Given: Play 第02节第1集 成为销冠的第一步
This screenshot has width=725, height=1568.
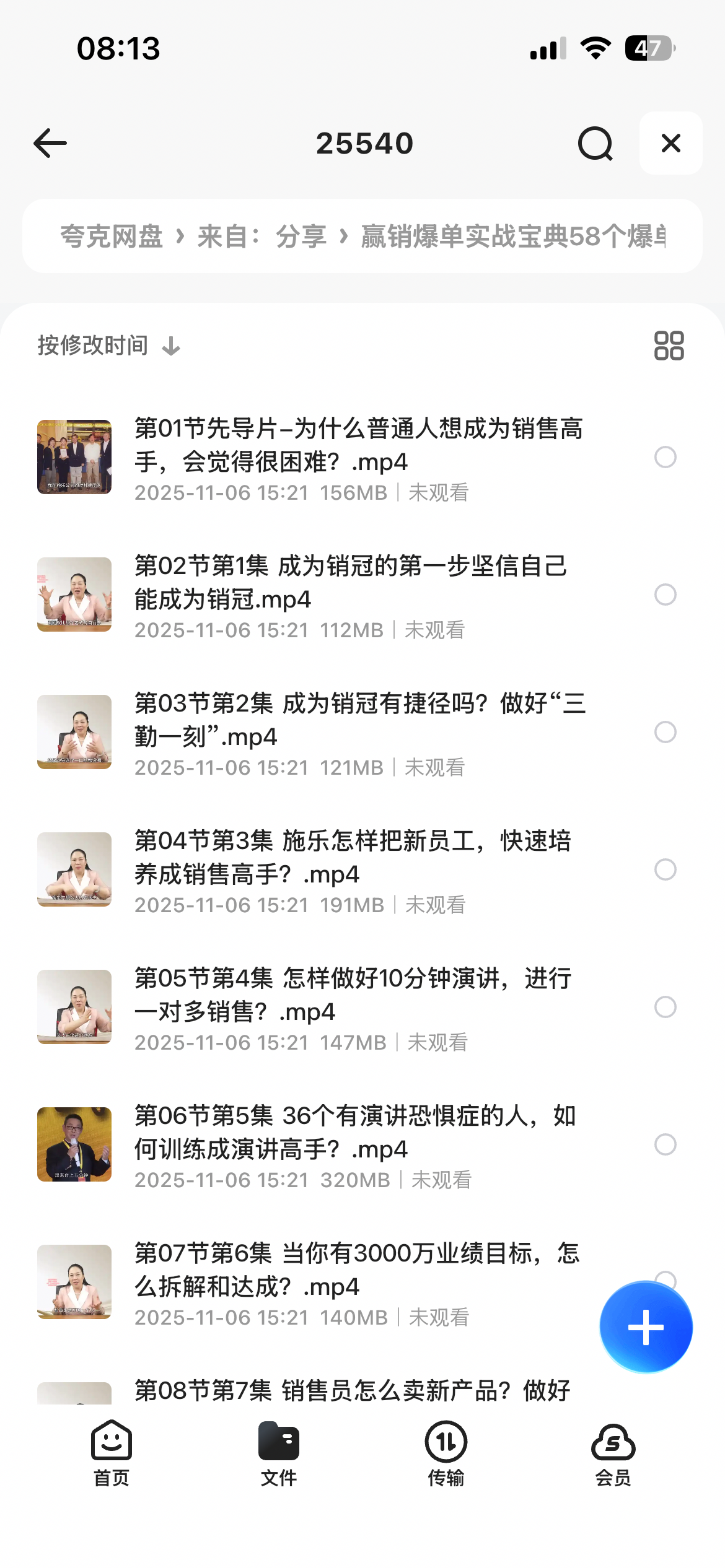Looking at the screenshot, I should [350, 583].
